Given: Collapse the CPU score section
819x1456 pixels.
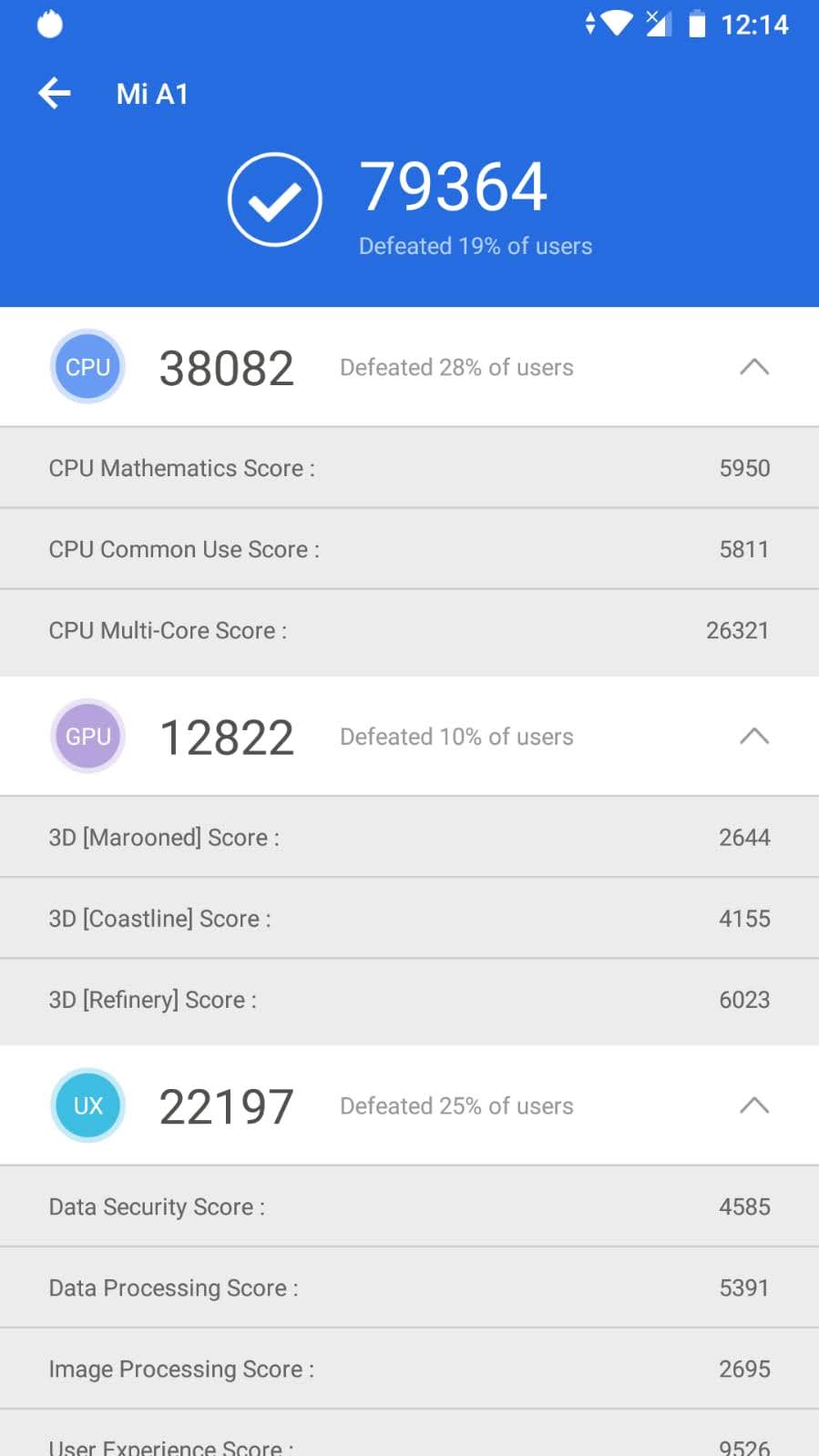Looking at the screenshot, I should pyautogui.click(x=753, y=367).
